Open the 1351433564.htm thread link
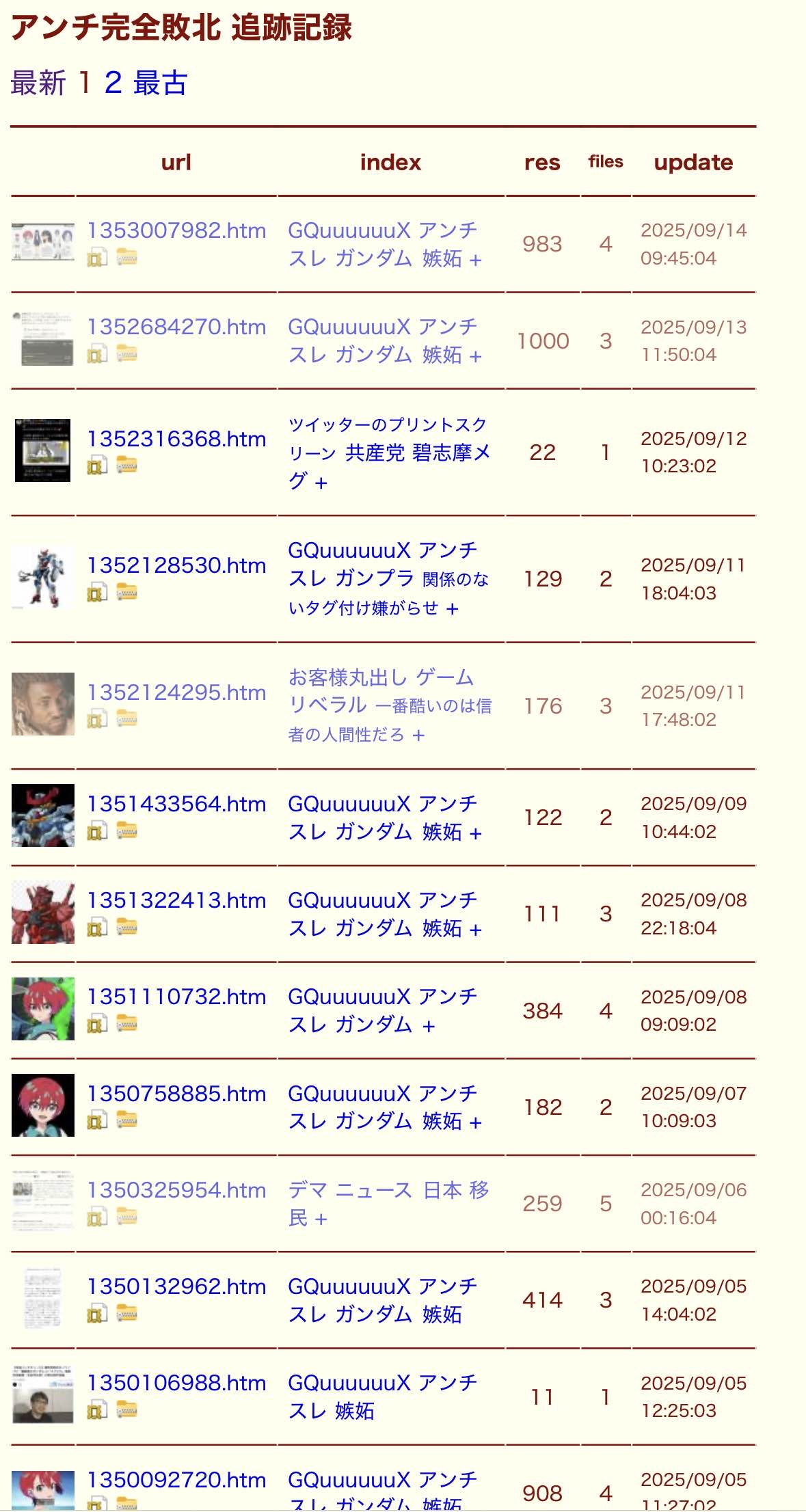 (x=176, y=804)
